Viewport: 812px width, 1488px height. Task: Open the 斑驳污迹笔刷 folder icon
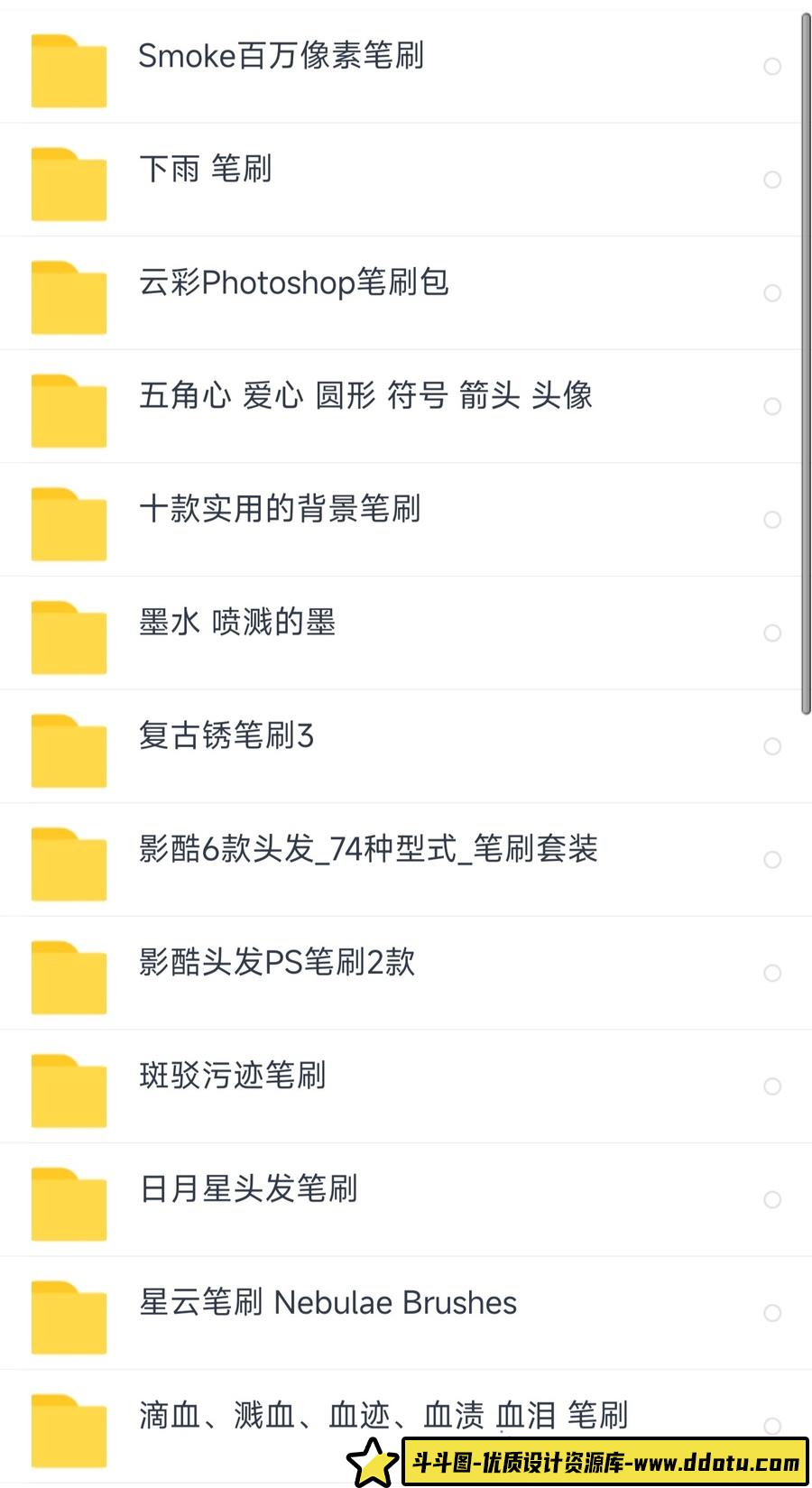[69, 1086]
